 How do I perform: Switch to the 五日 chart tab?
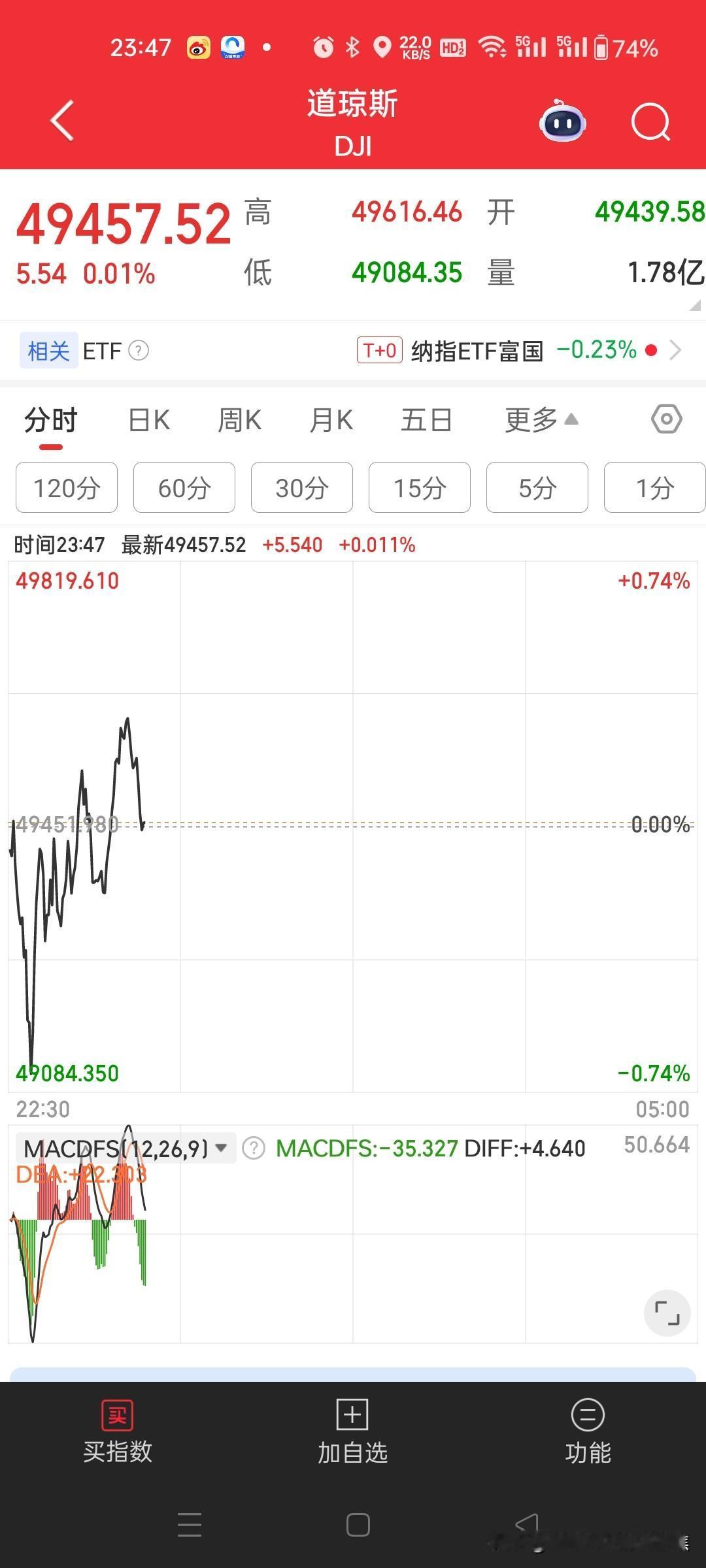pos(426,420)
